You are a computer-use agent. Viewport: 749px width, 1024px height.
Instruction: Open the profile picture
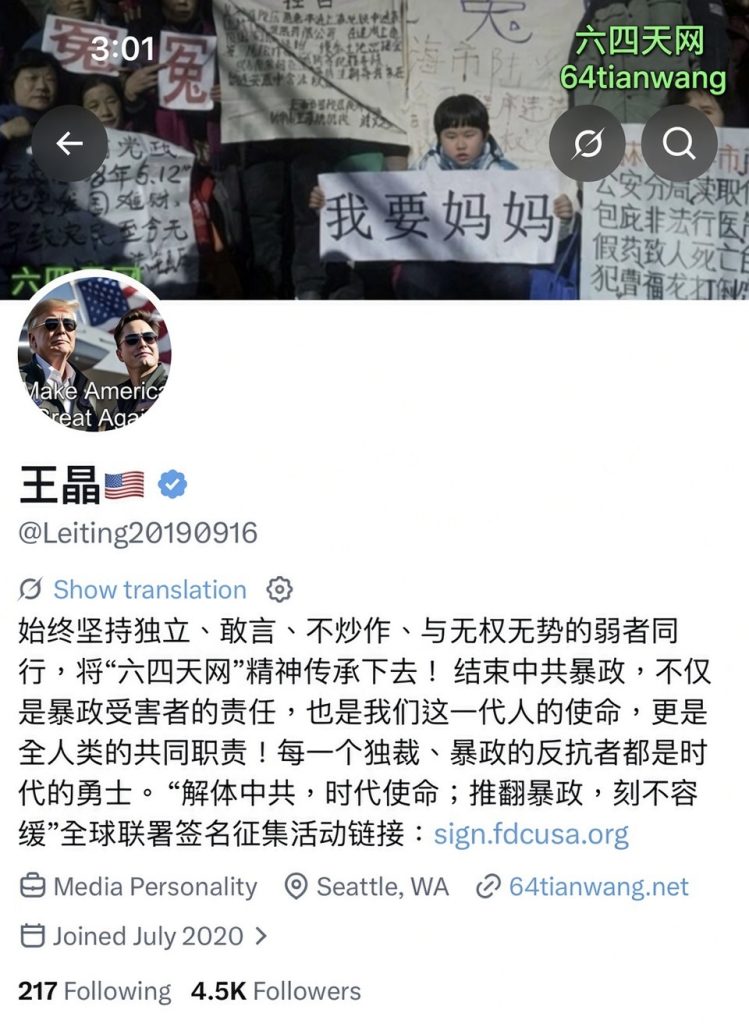tap(95, 353)
